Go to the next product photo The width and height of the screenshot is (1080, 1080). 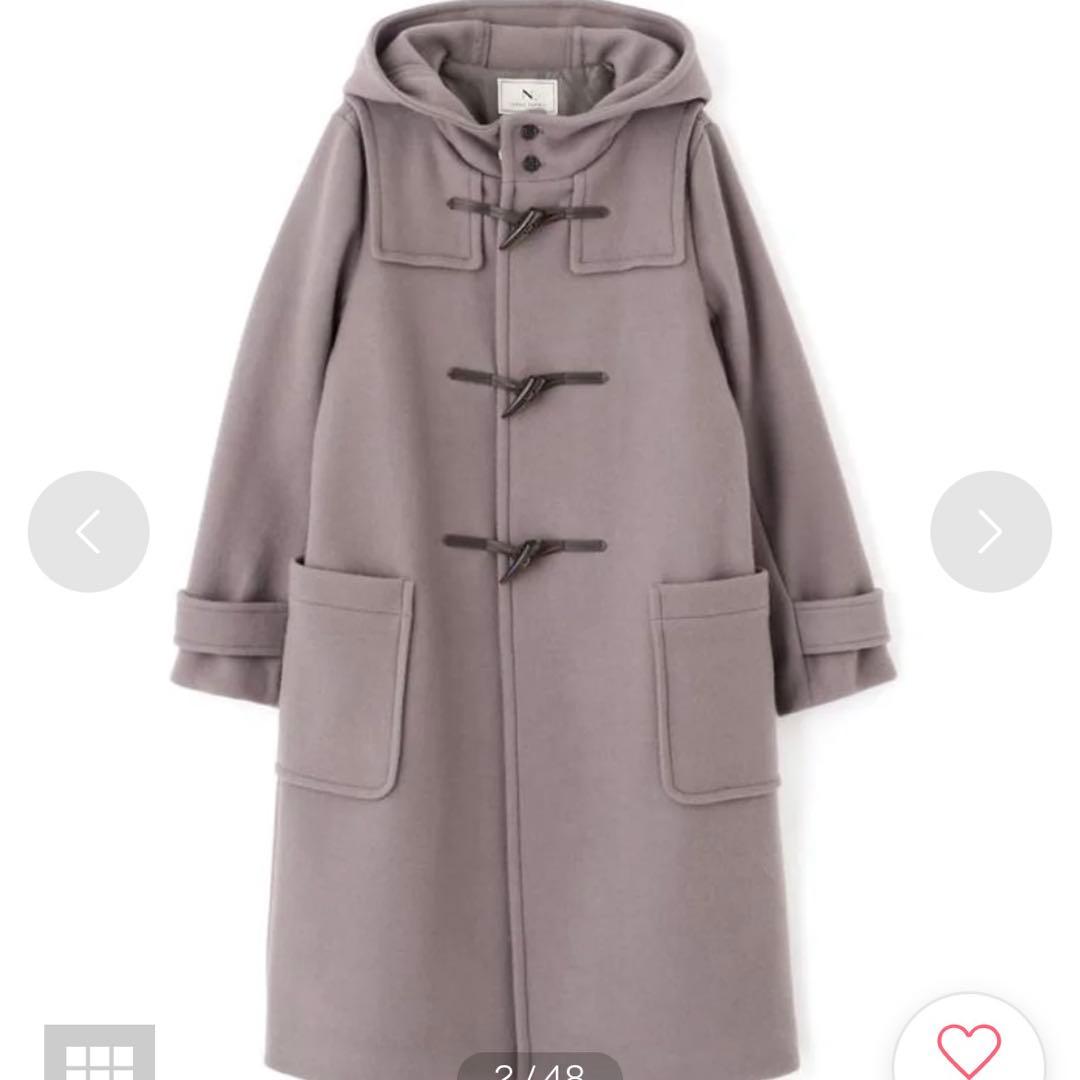[990, 531]
